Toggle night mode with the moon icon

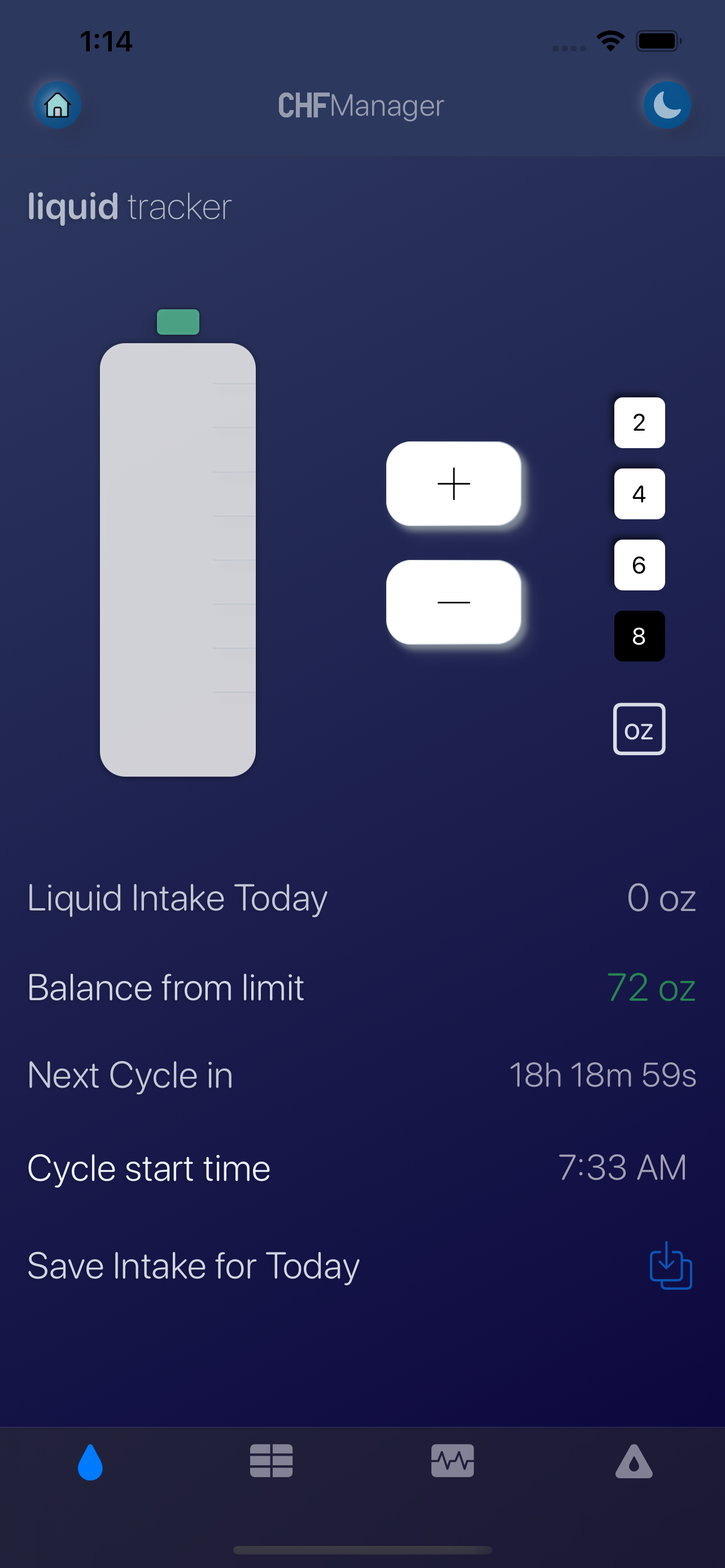pyautogui.click(x=667, y=104)
